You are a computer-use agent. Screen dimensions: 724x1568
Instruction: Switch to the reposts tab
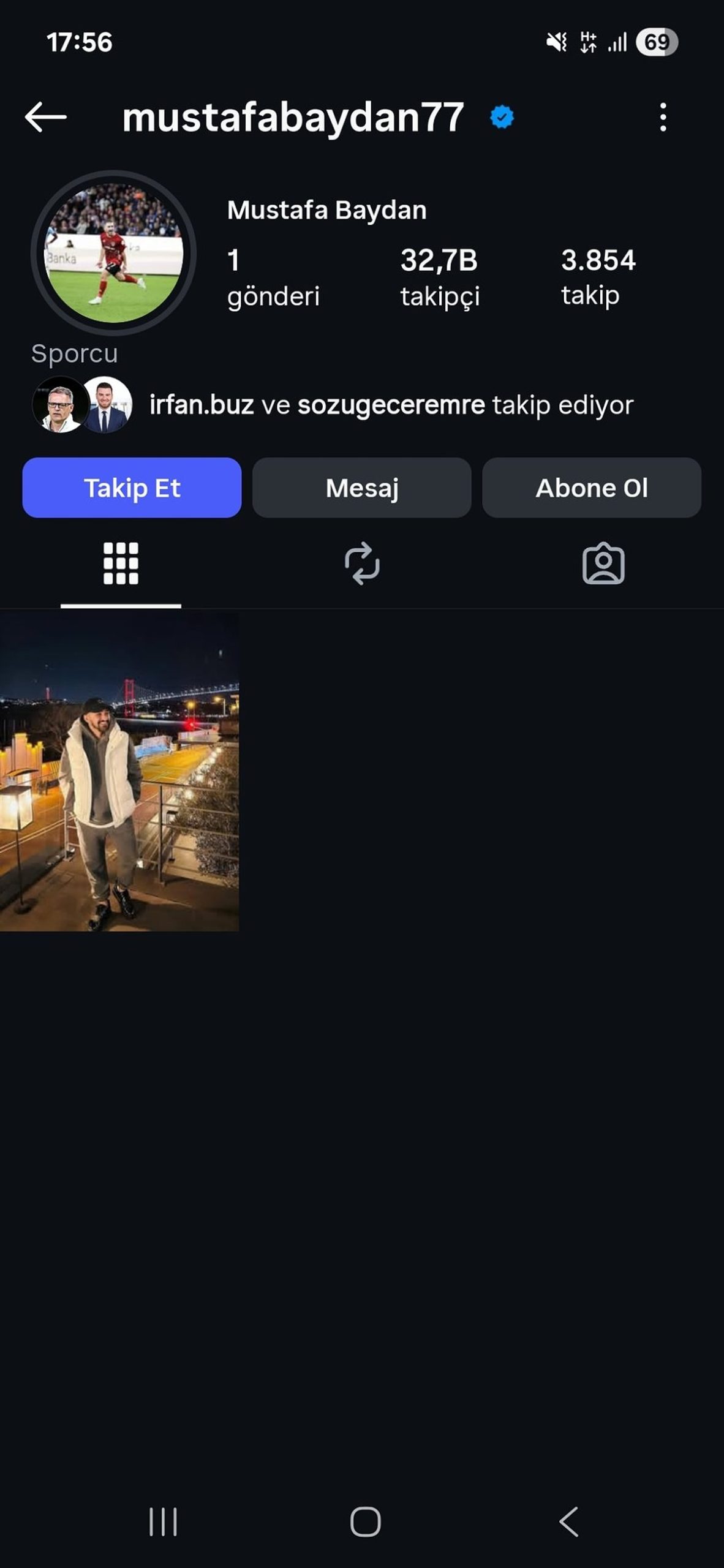[x=362, y=563]
